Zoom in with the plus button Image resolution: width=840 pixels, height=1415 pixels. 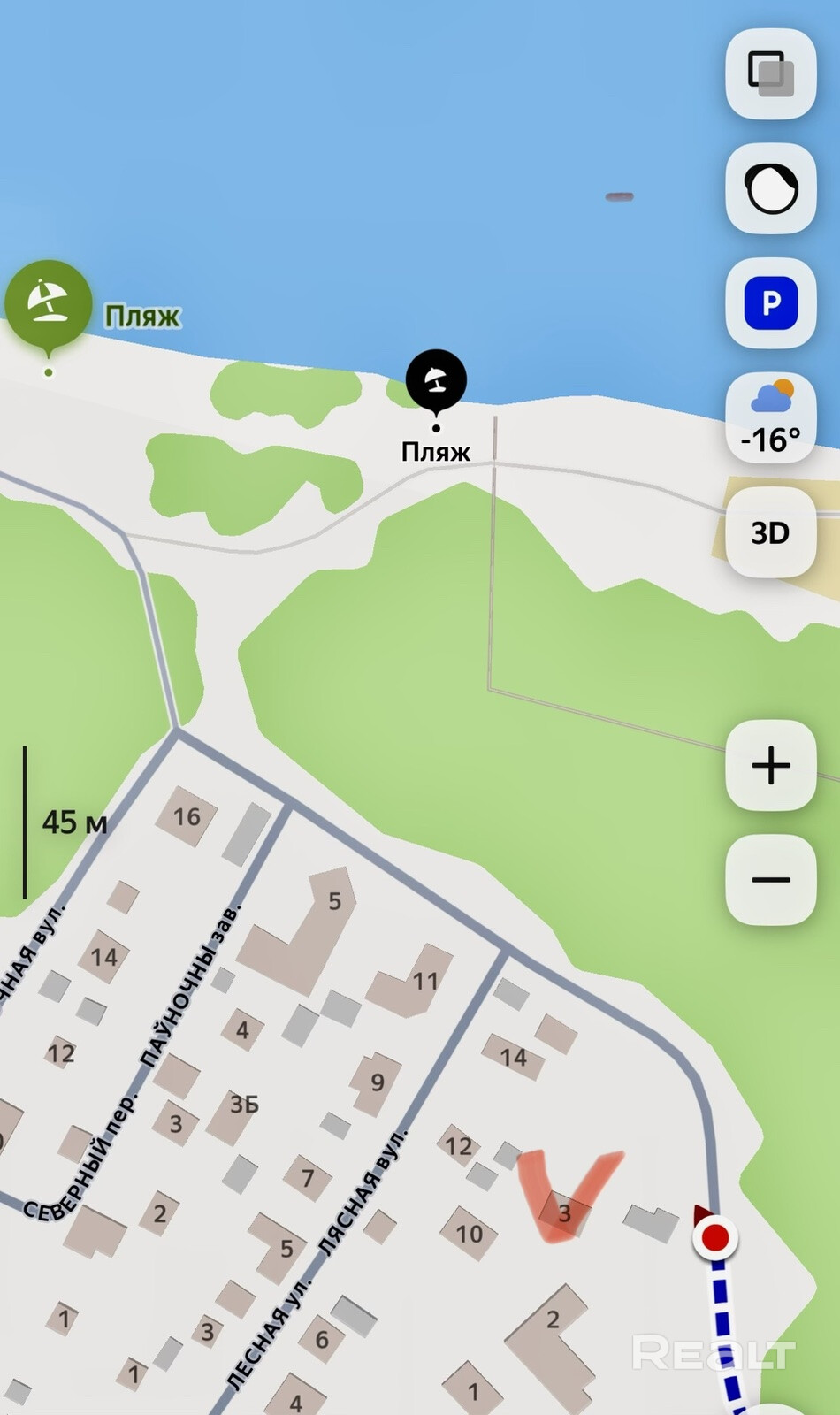tap(770, 765)
